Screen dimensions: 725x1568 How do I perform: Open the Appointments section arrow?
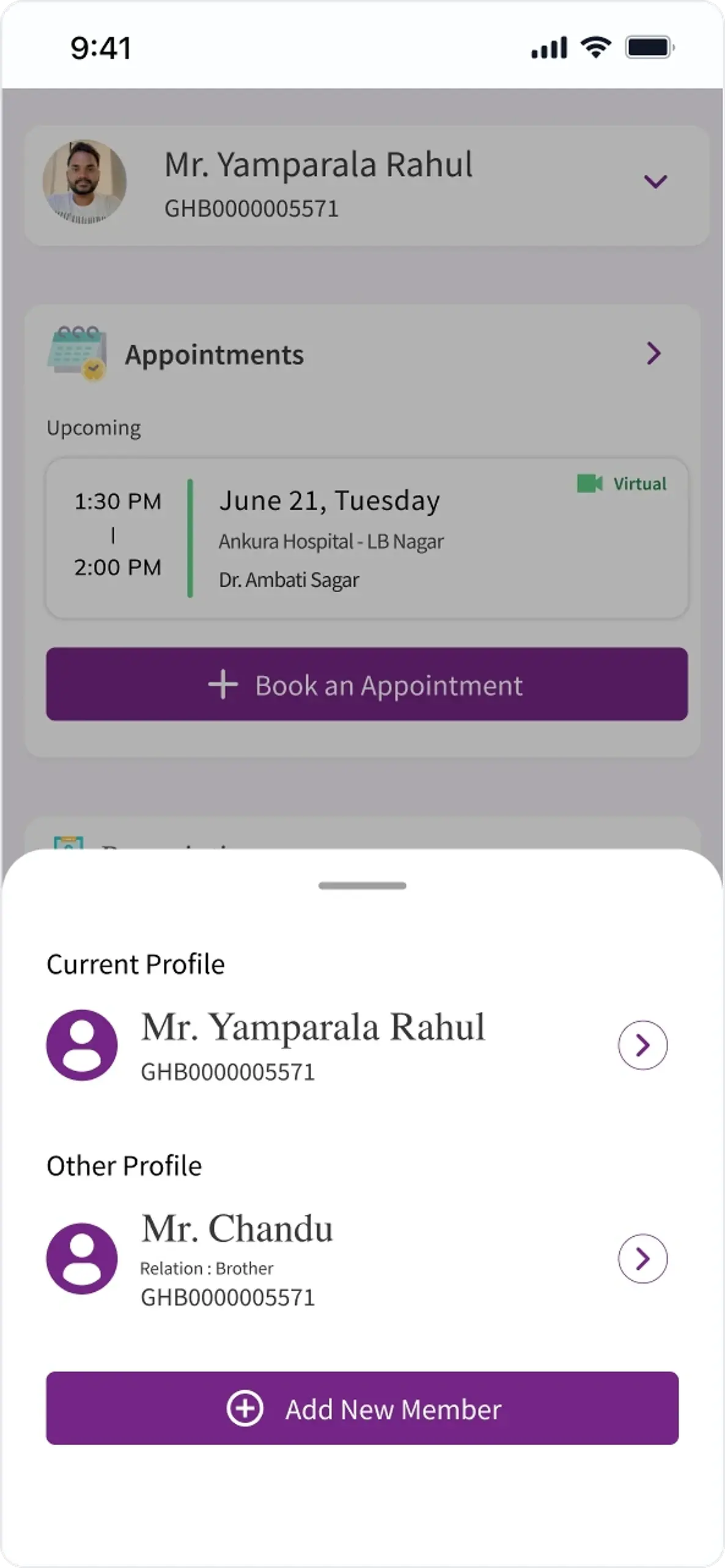pyautogui.click(x=653, y=353)
